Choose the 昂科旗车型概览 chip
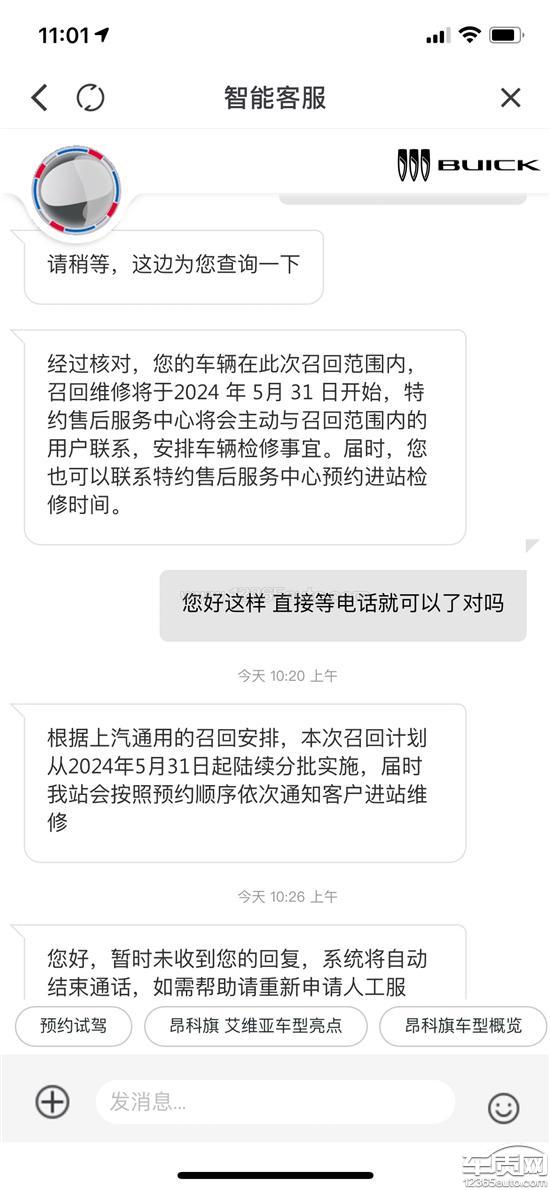The image size is (550, 1190). click(463, 1026)
